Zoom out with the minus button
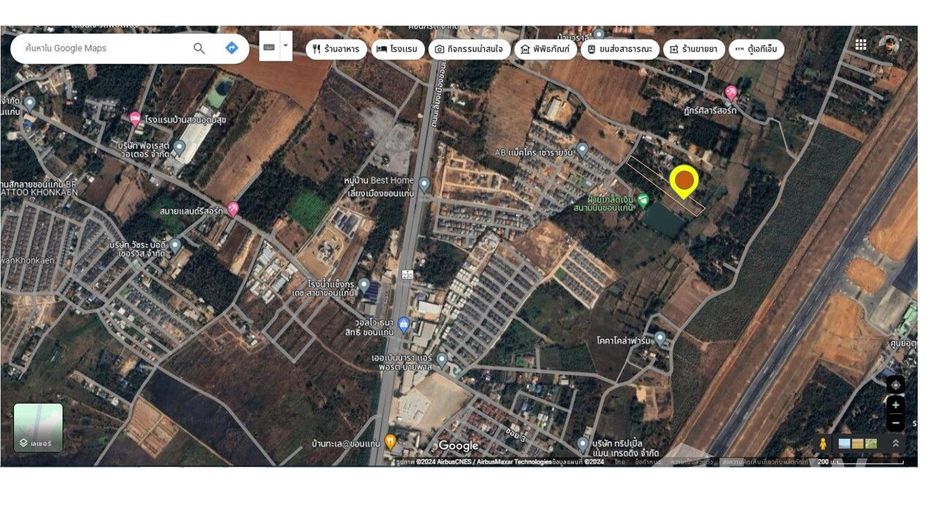 [895, 423]
